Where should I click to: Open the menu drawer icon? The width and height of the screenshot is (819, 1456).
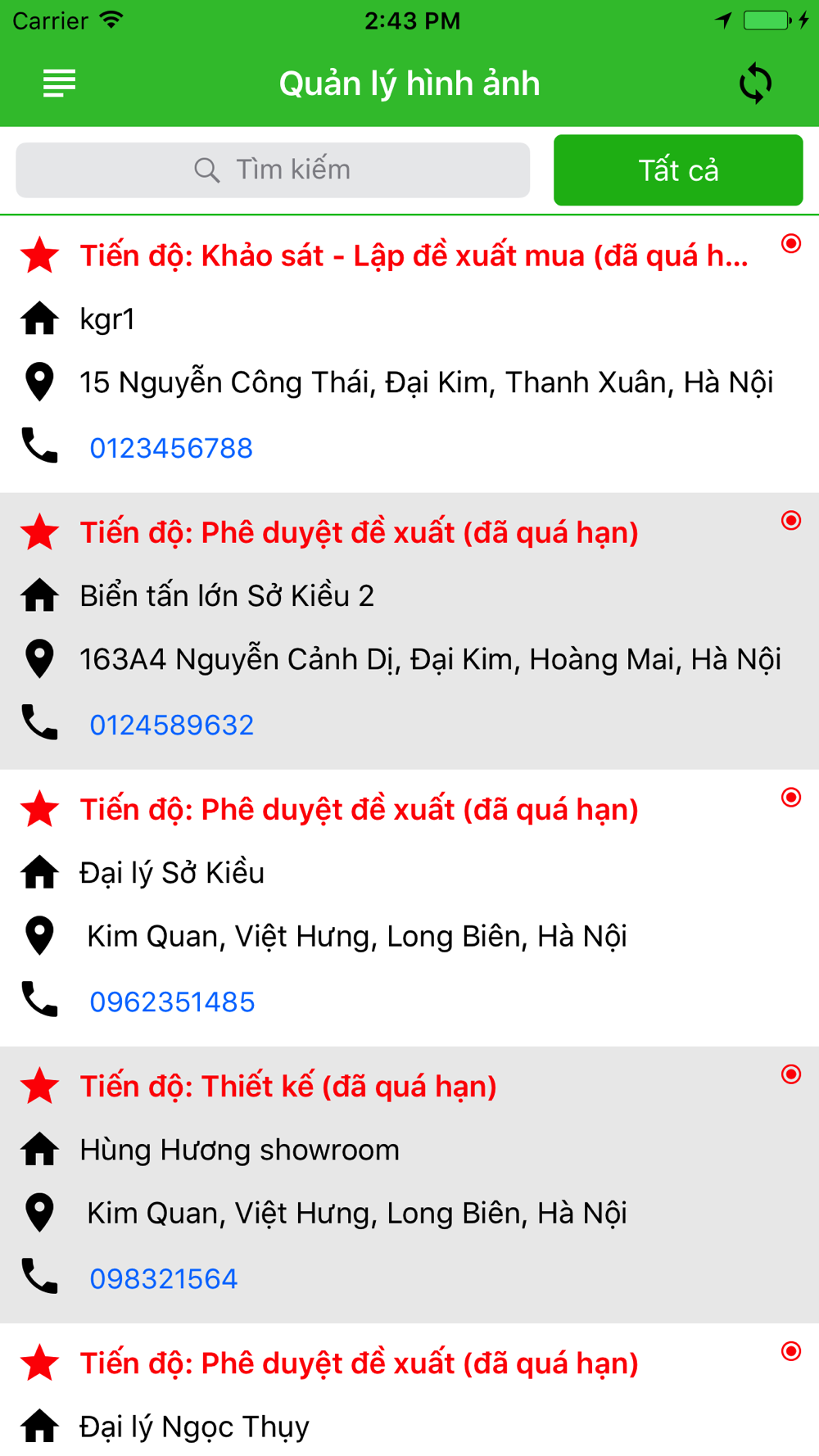(59, 83)
